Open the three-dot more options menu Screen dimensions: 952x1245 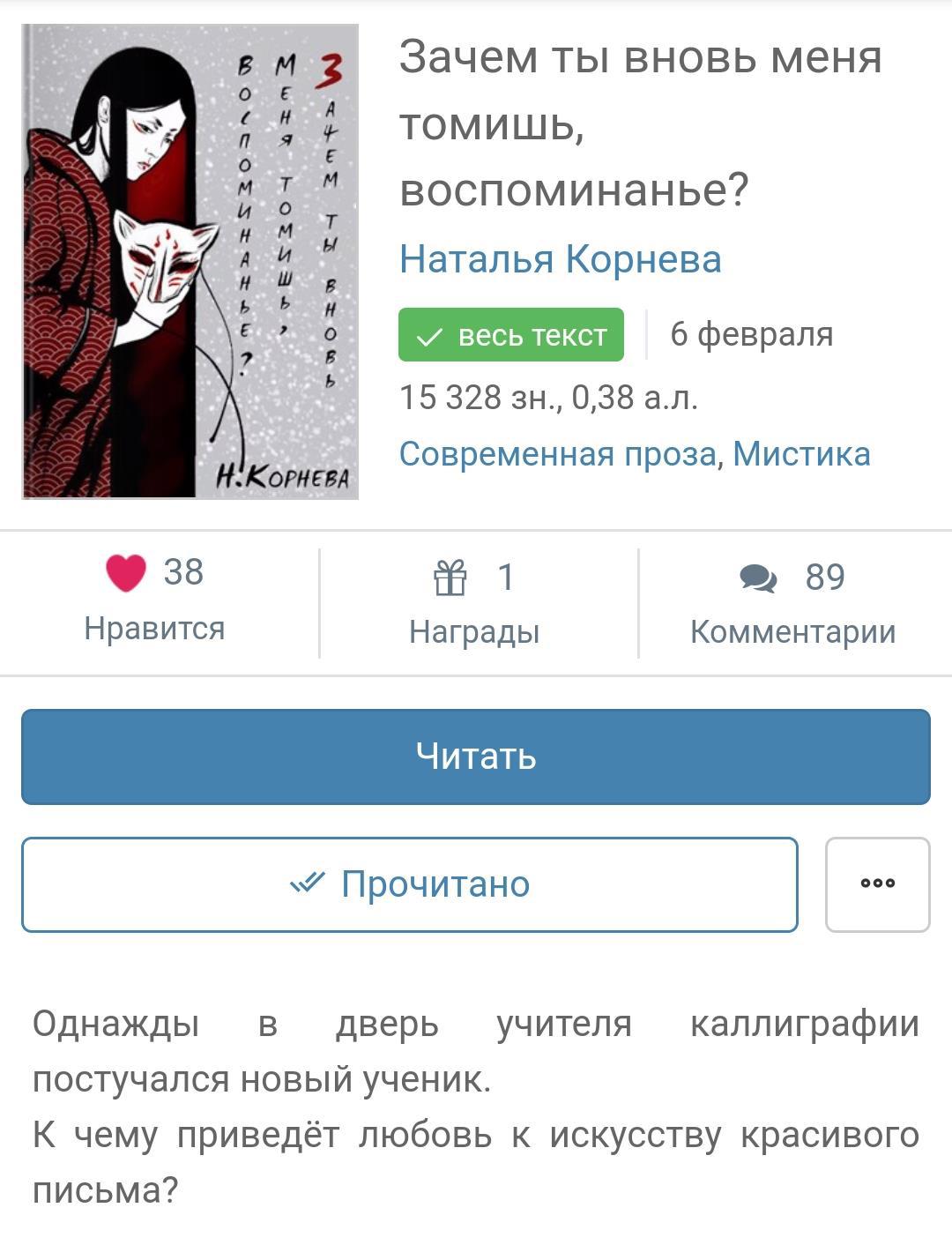pyautogui.click(x=877, y=884)
